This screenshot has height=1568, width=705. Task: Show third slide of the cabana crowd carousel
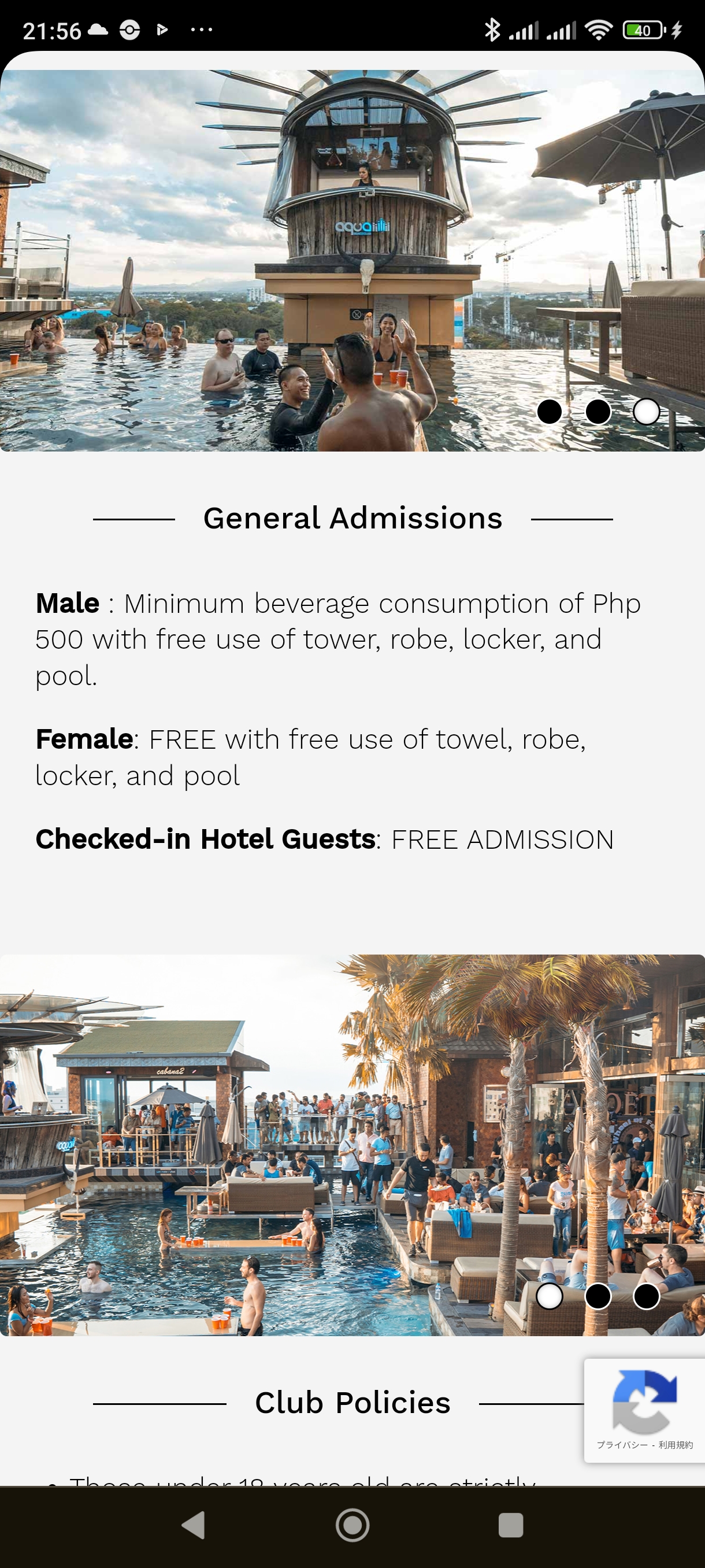[x=646, y=1296]
